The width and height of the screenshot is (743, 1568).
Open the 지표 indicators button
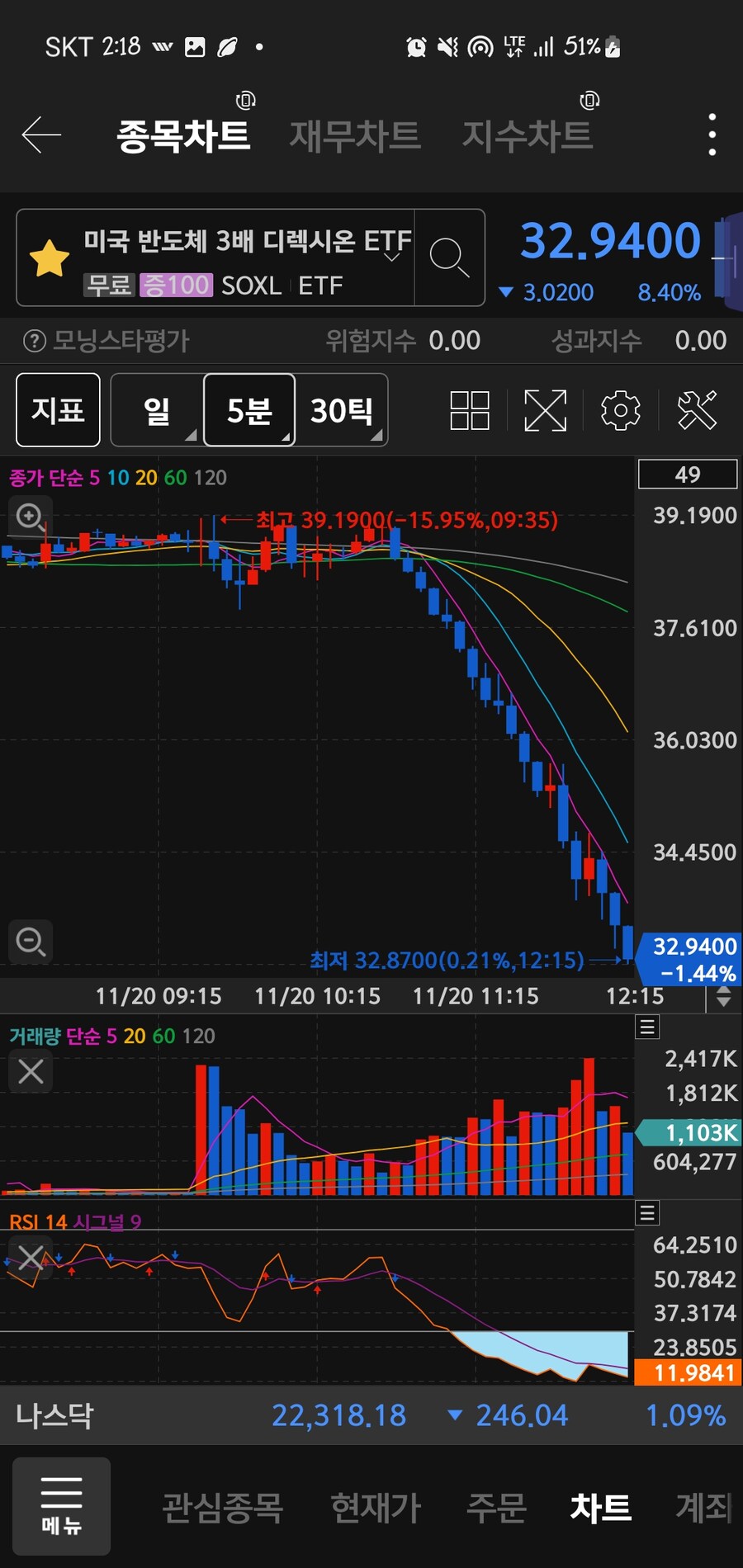58,410
